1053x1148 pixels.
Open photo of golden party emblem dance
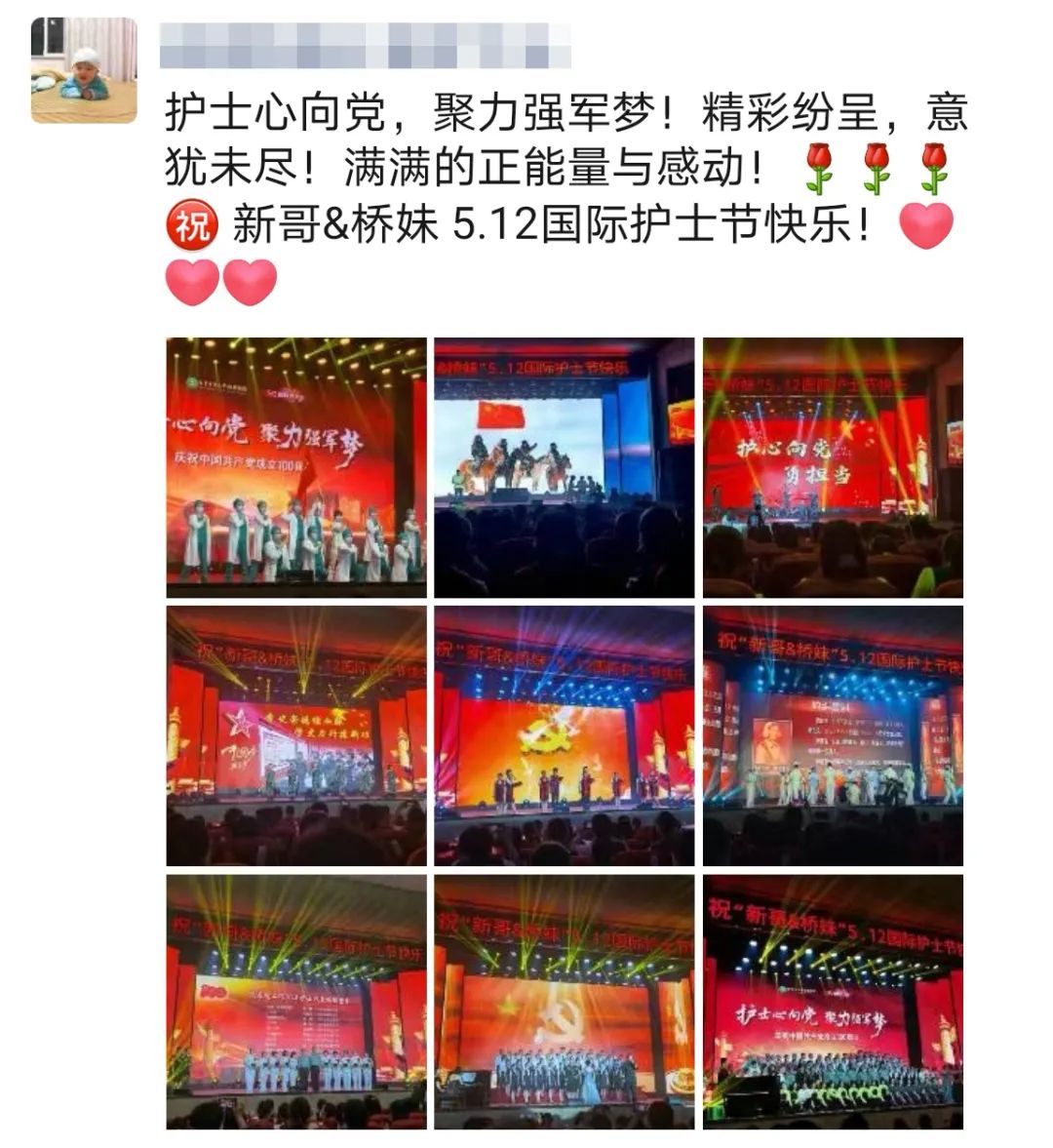coord(564,735)
